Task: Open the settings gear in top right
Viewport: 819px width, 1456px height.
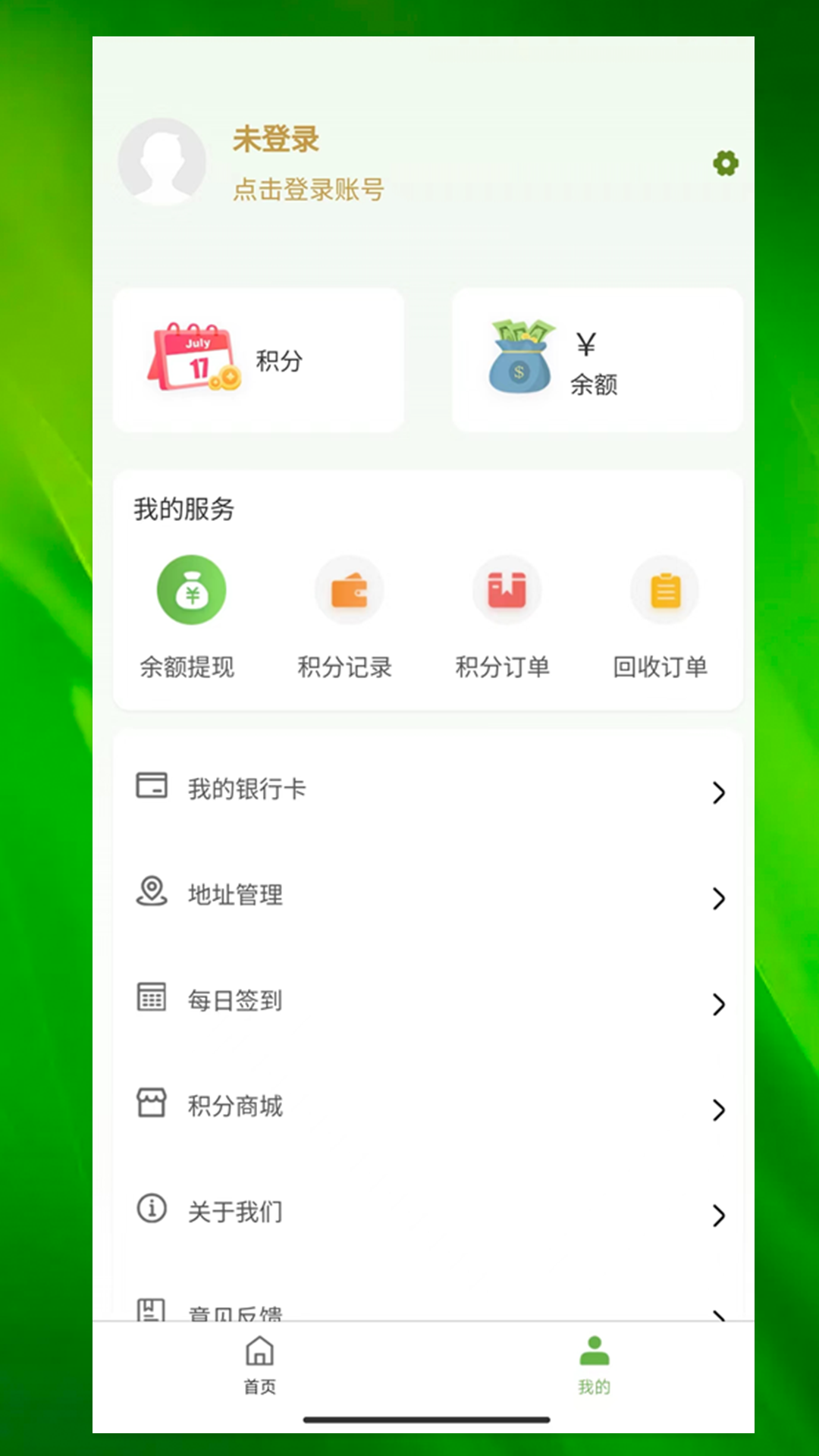Action: pyautogui.click(x=726, y=162)
